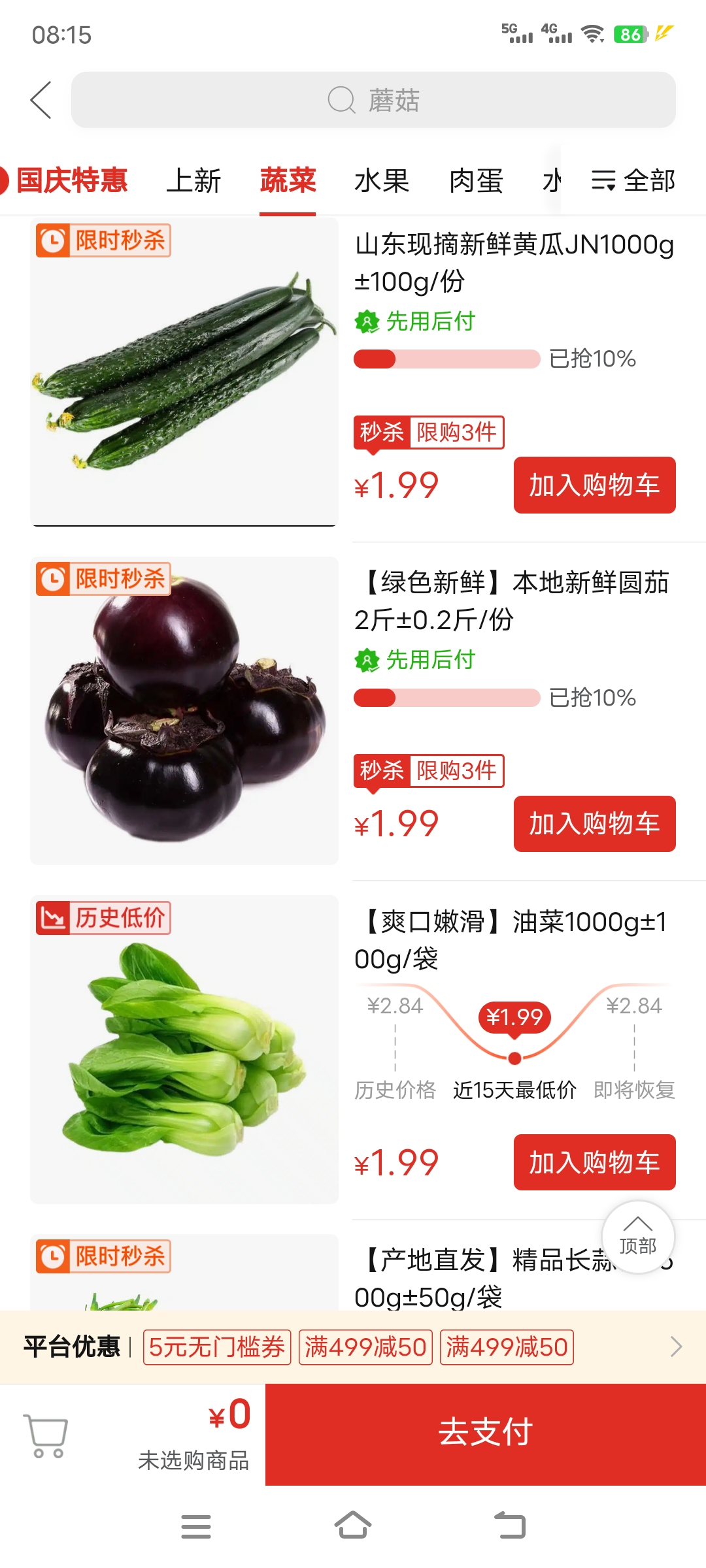Go back using the top-left arrow

coord(41,100)
